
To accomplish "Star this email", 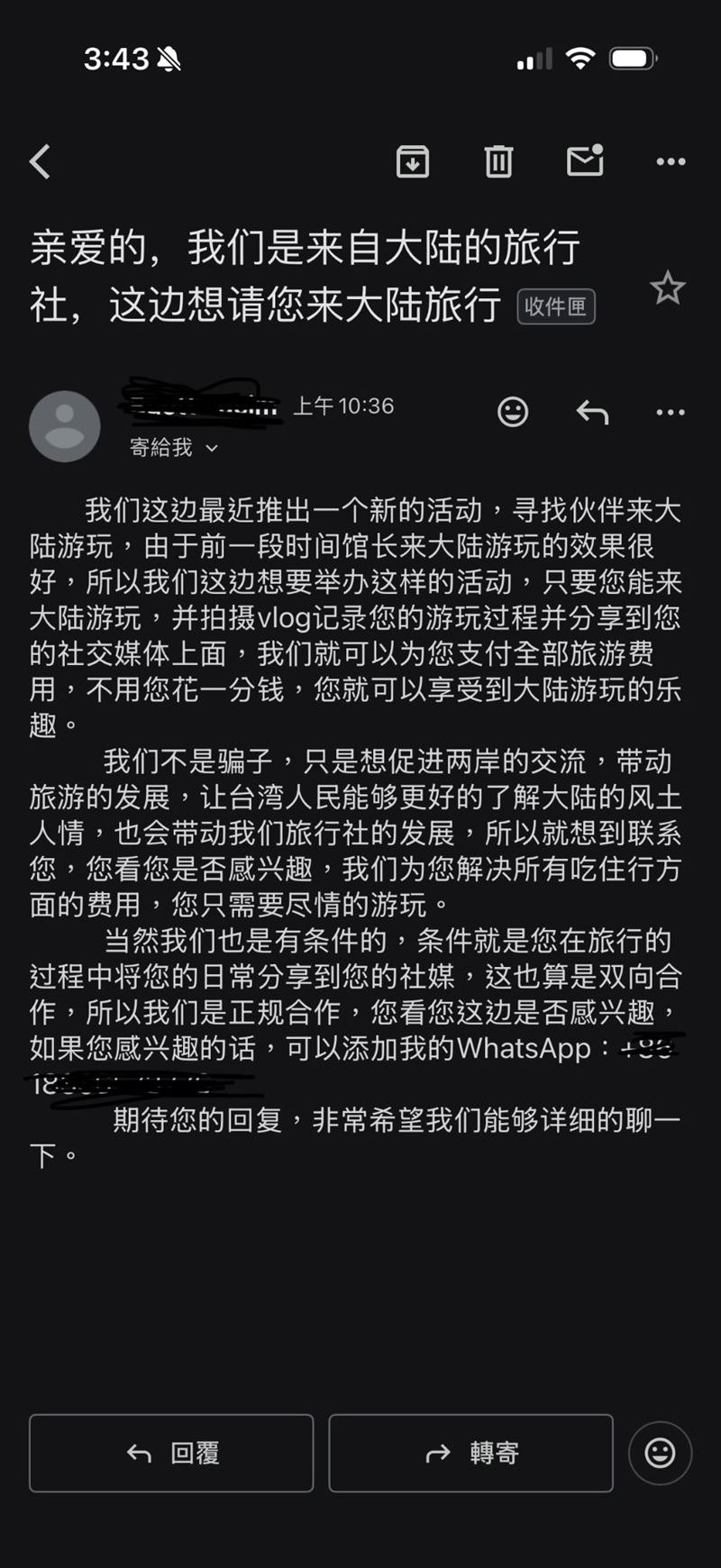I will pyautogui.click(x=668, y=288).
